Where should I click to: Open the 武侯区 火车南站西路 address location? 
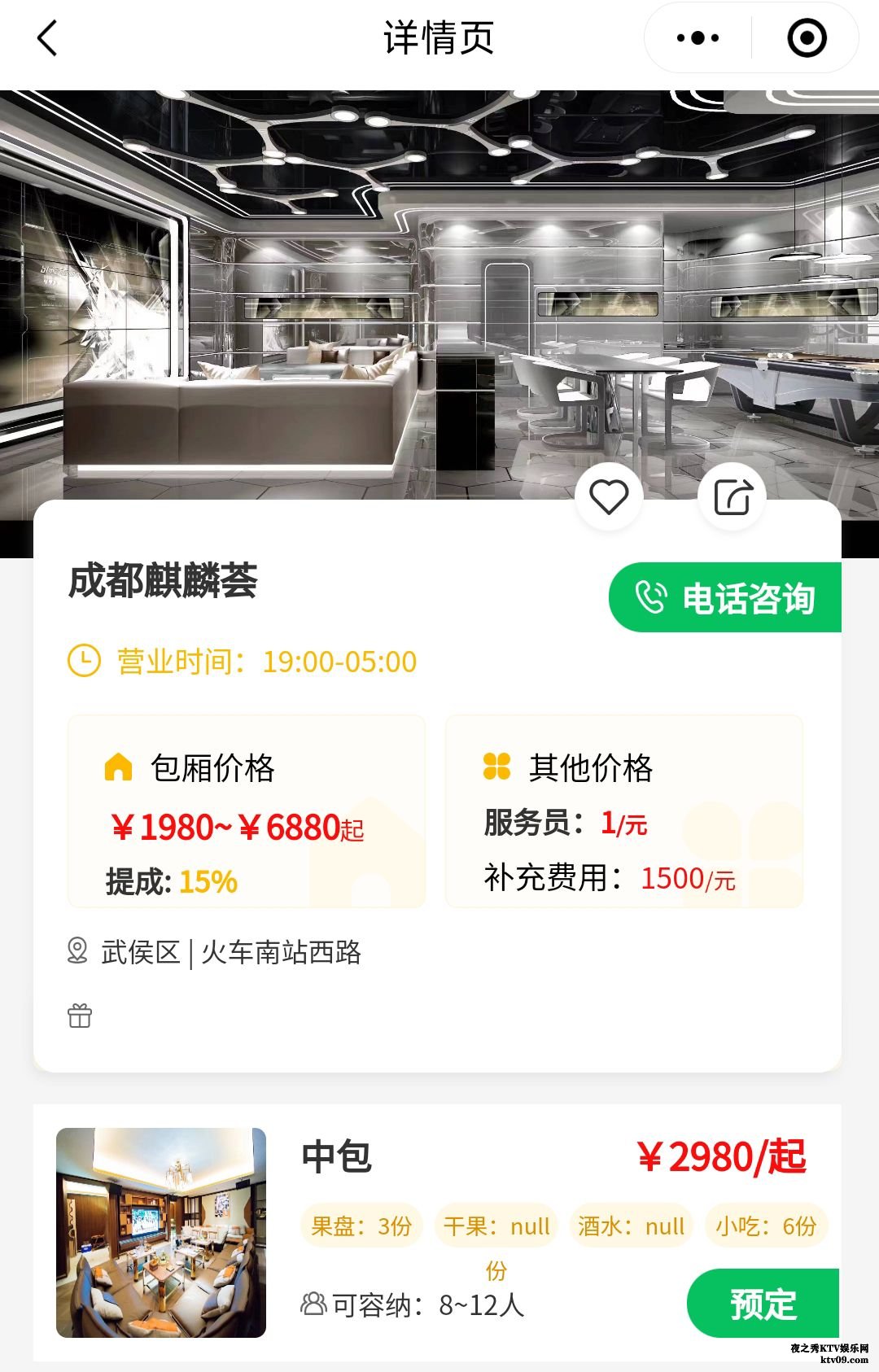pyautogui.click(x=230, y=952)
